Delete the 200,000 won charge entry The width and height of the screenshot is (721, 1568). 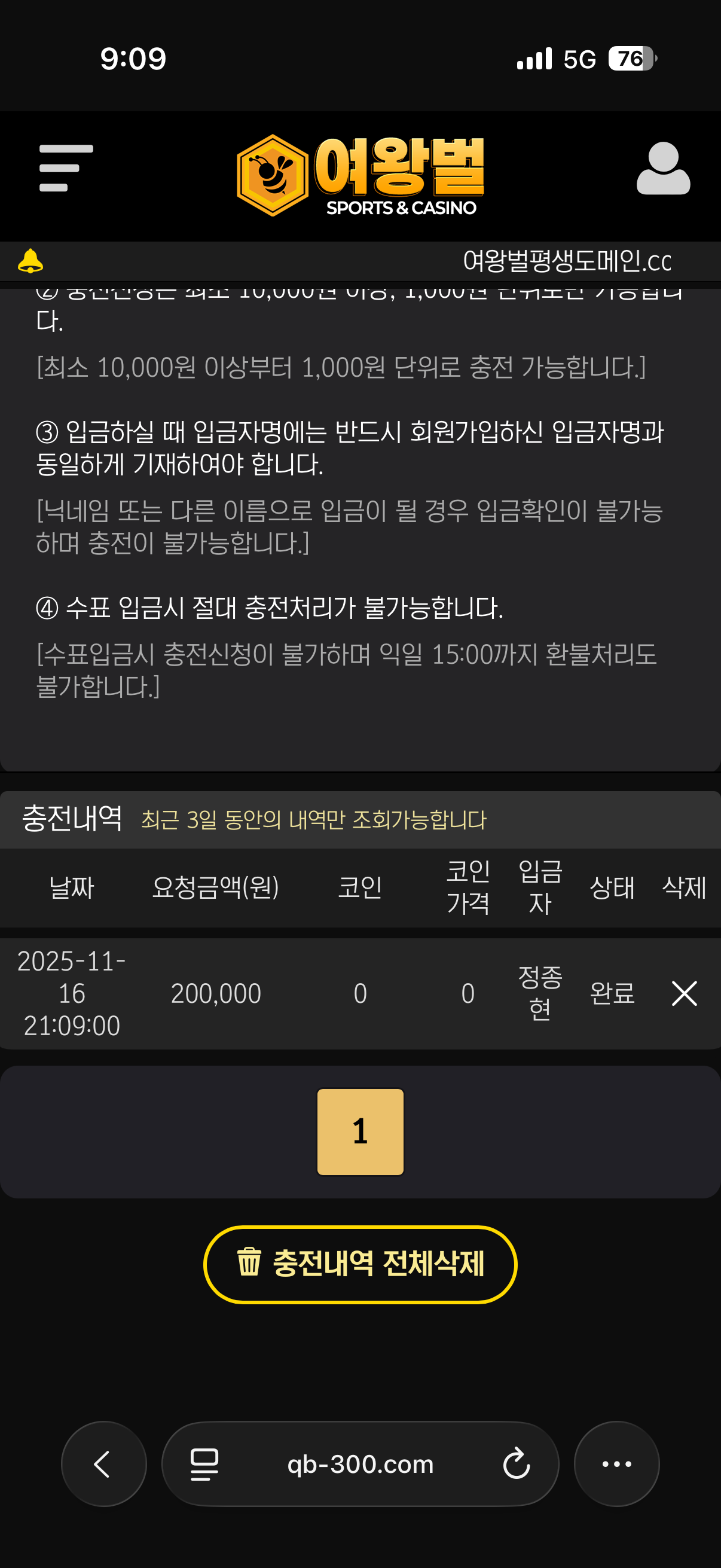(683, 993)
